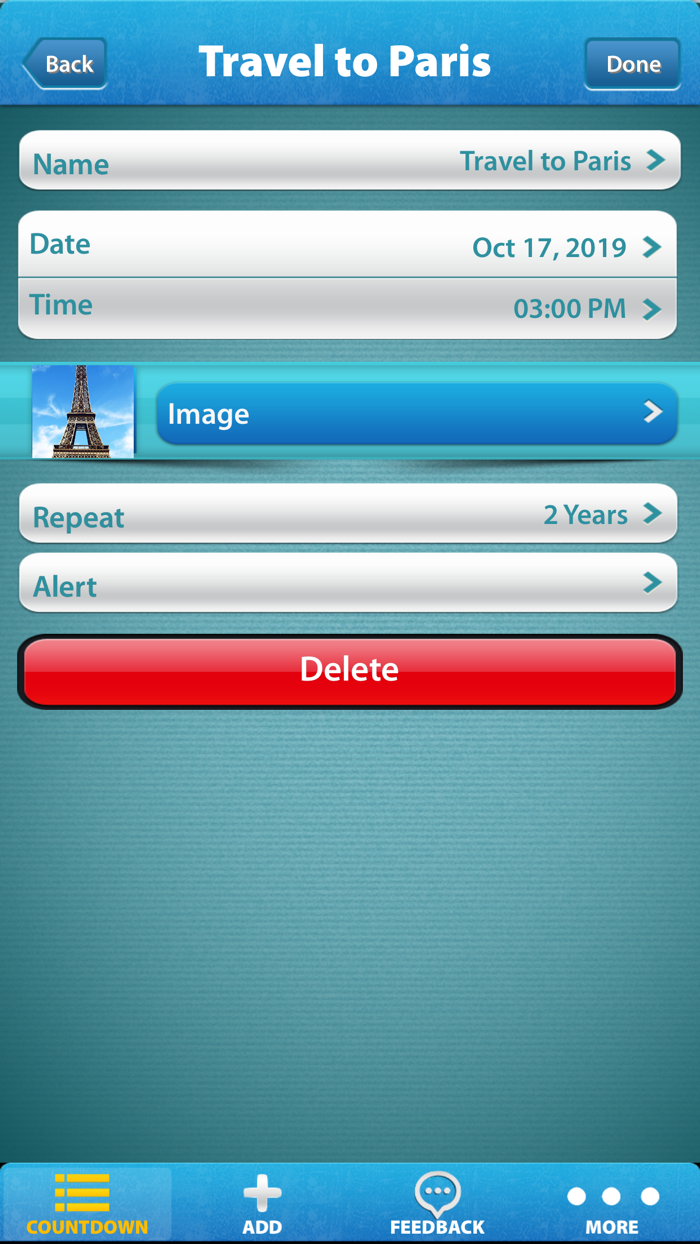Screen dimensions: 700x1244
Task: Open the Alert settings
Action: pyautogui.click(x=349, y=583)
